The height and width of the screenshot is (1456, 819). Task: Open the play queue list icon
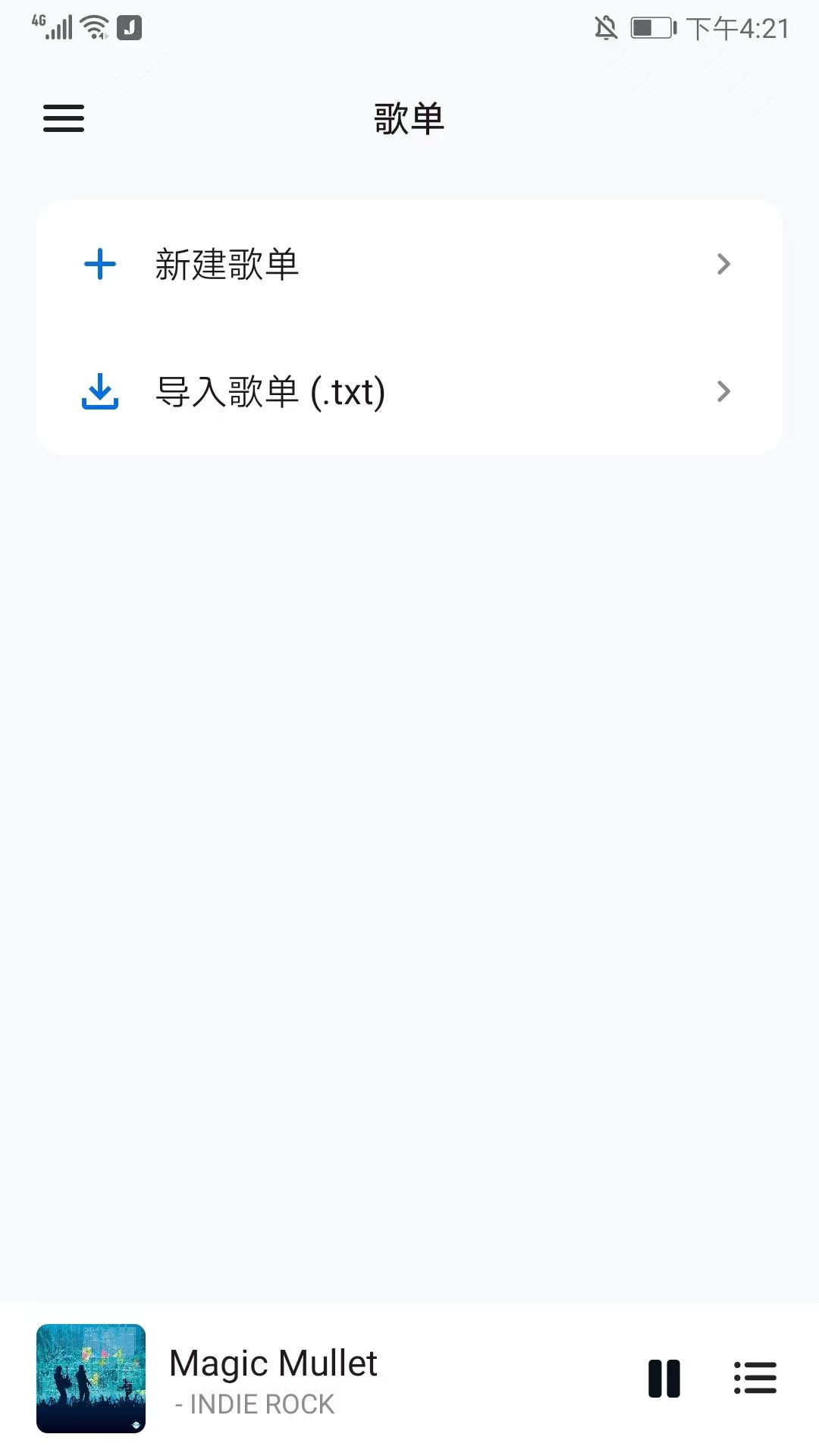(x=755, y=1377)
